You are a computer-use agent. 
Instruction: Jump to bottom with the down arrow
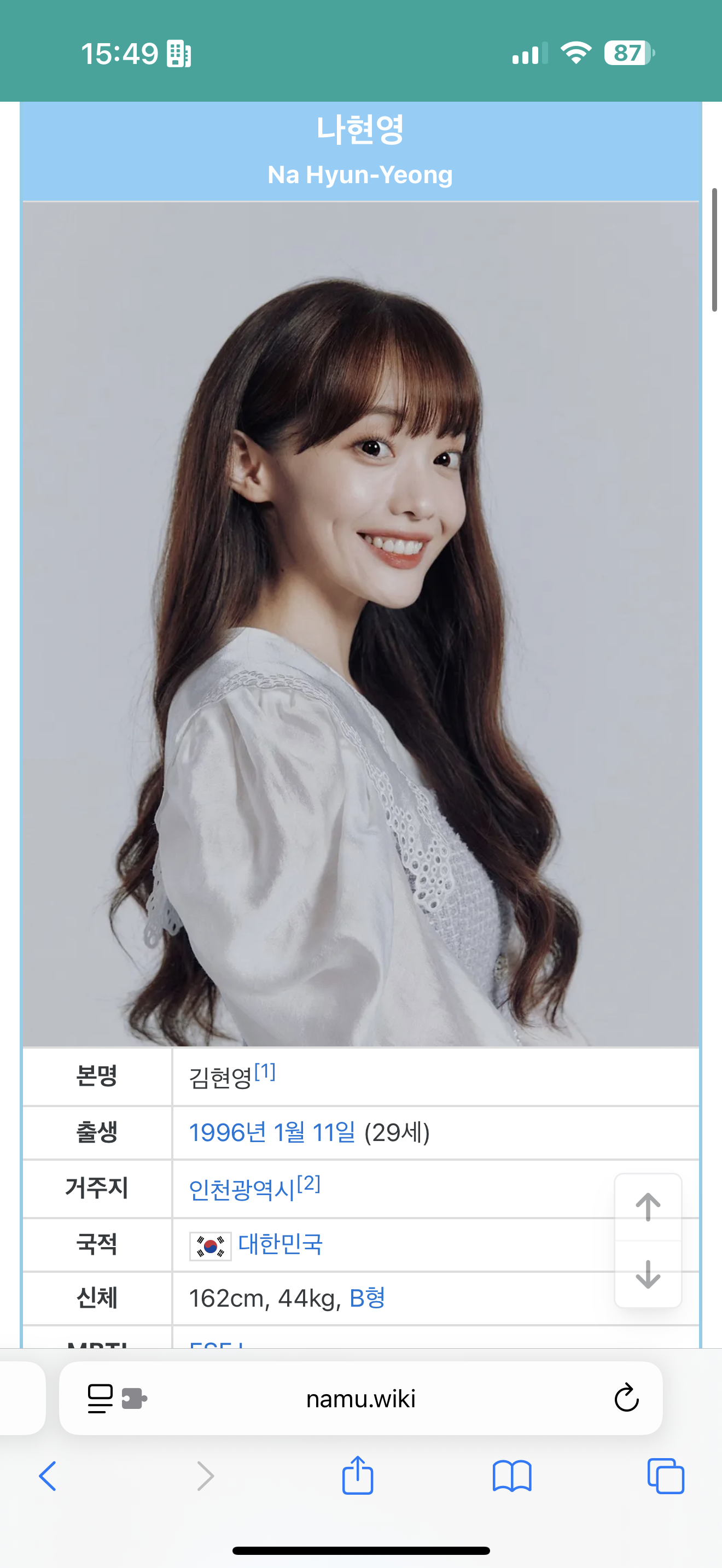coord(648,1274)
